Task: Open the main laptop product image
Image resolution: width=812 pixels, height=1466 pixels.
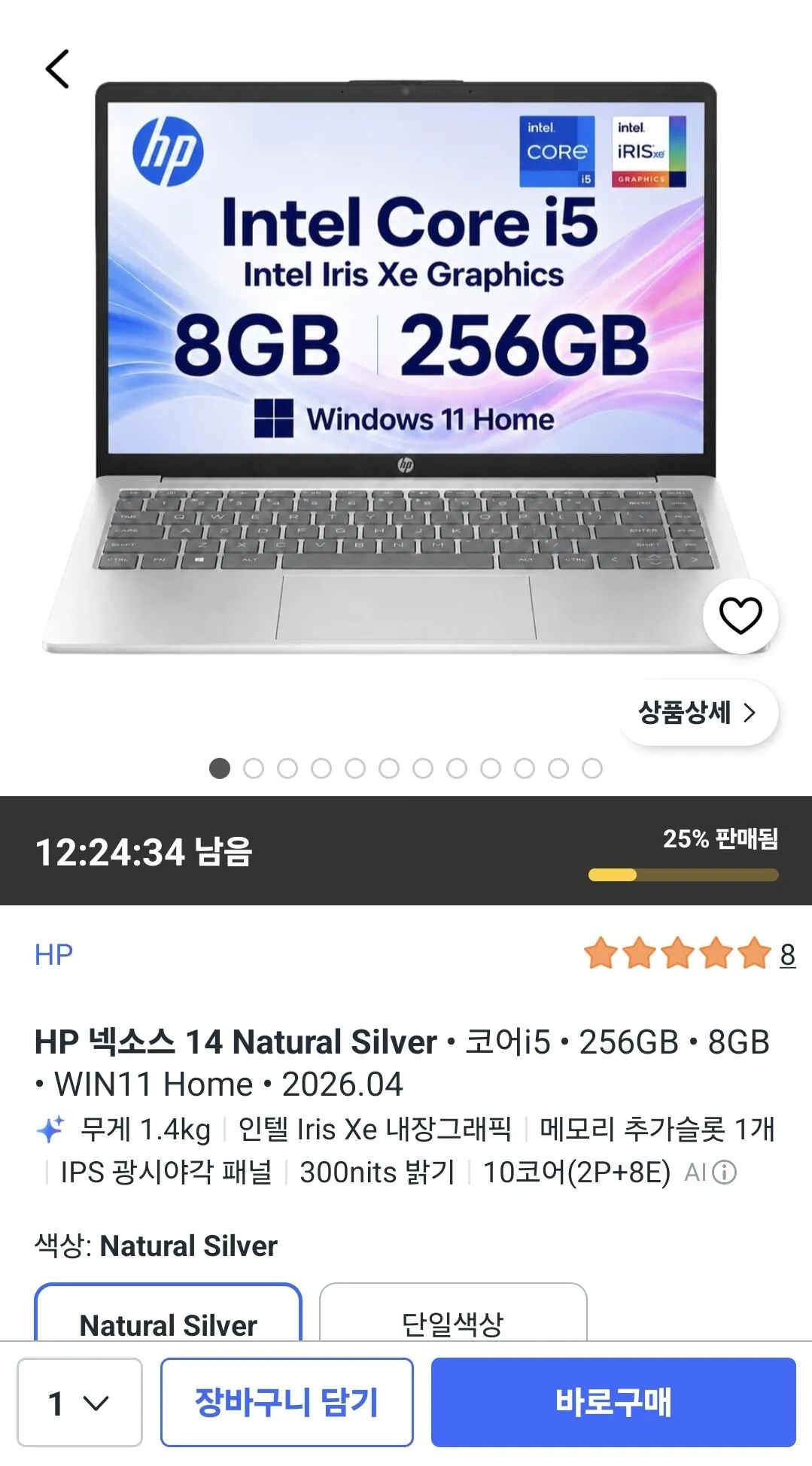Action: coord(406,367)
